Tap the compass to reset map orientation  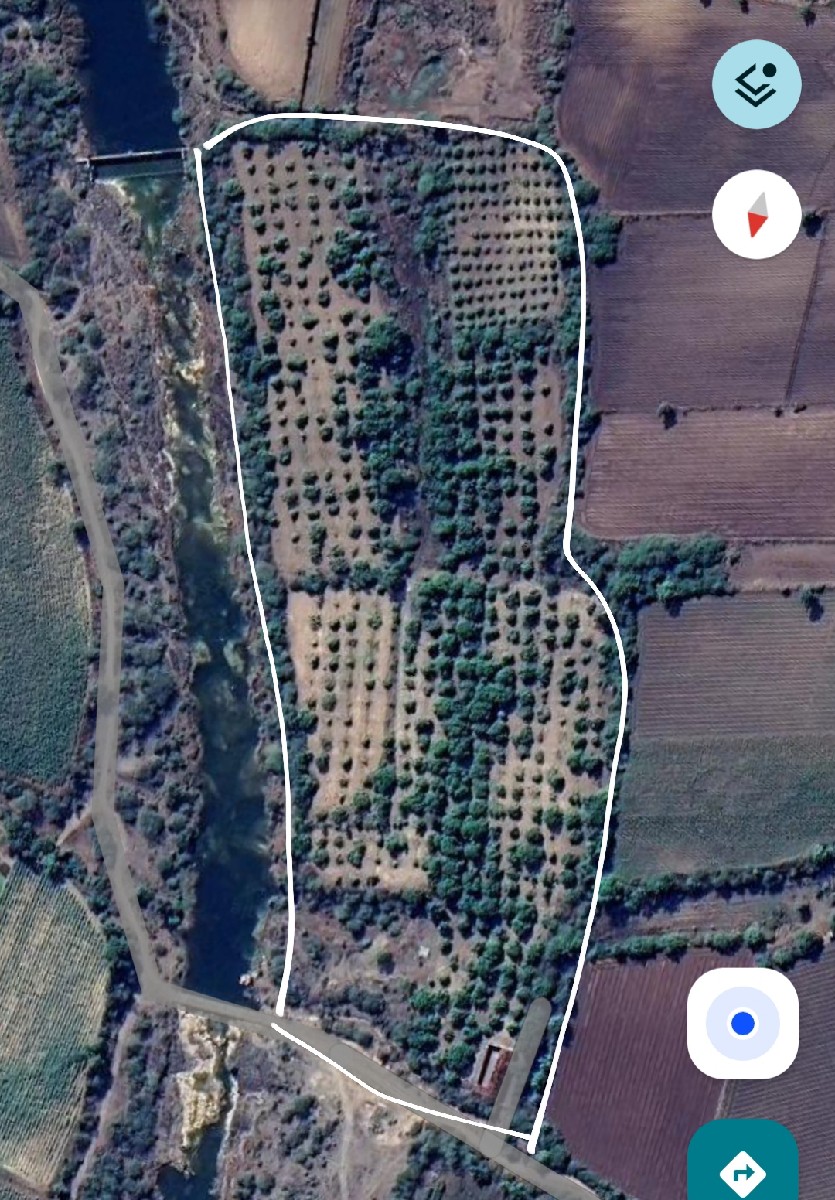point(756,215)
